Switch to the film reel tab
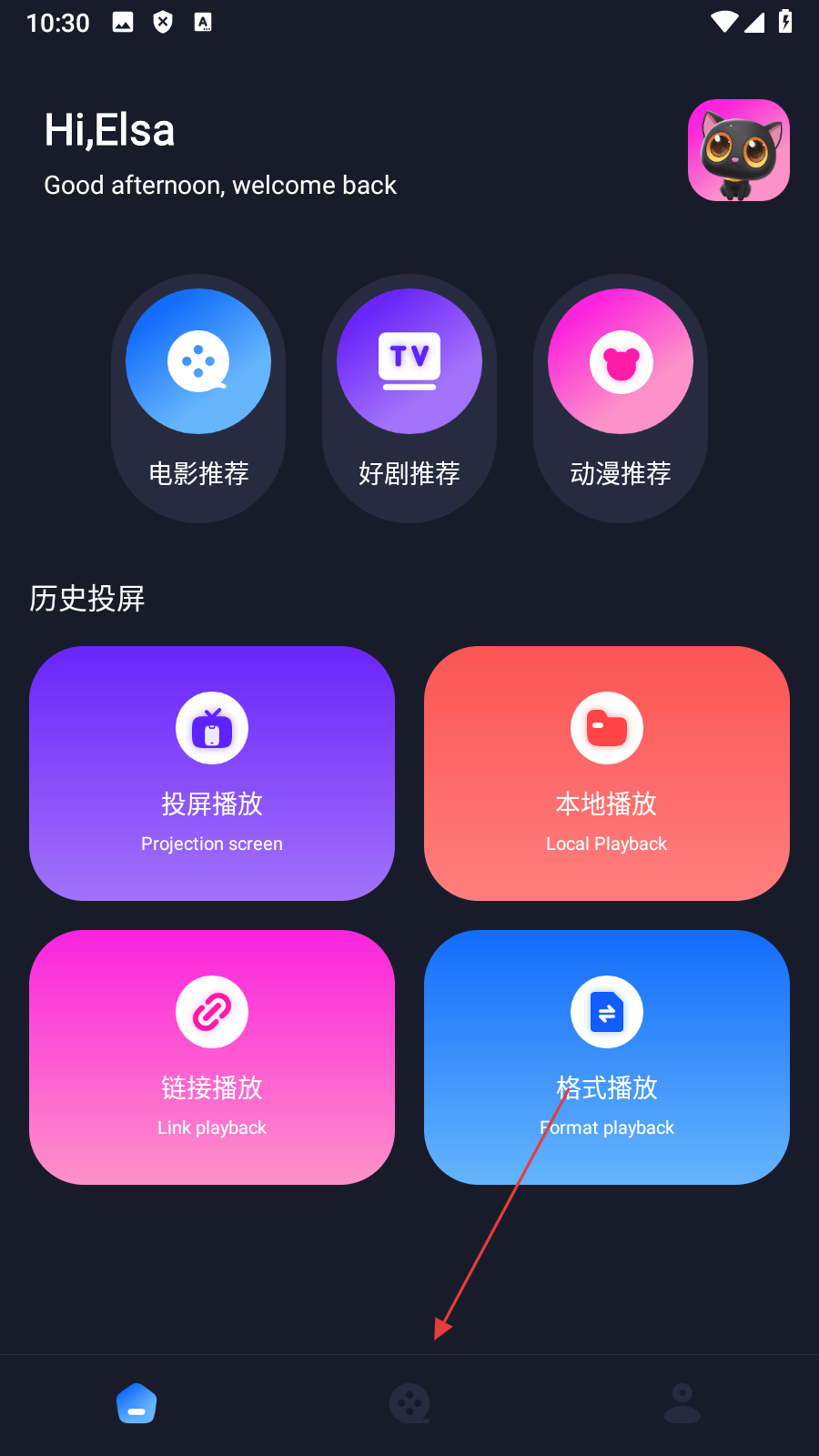 (x=409, y=1403)
